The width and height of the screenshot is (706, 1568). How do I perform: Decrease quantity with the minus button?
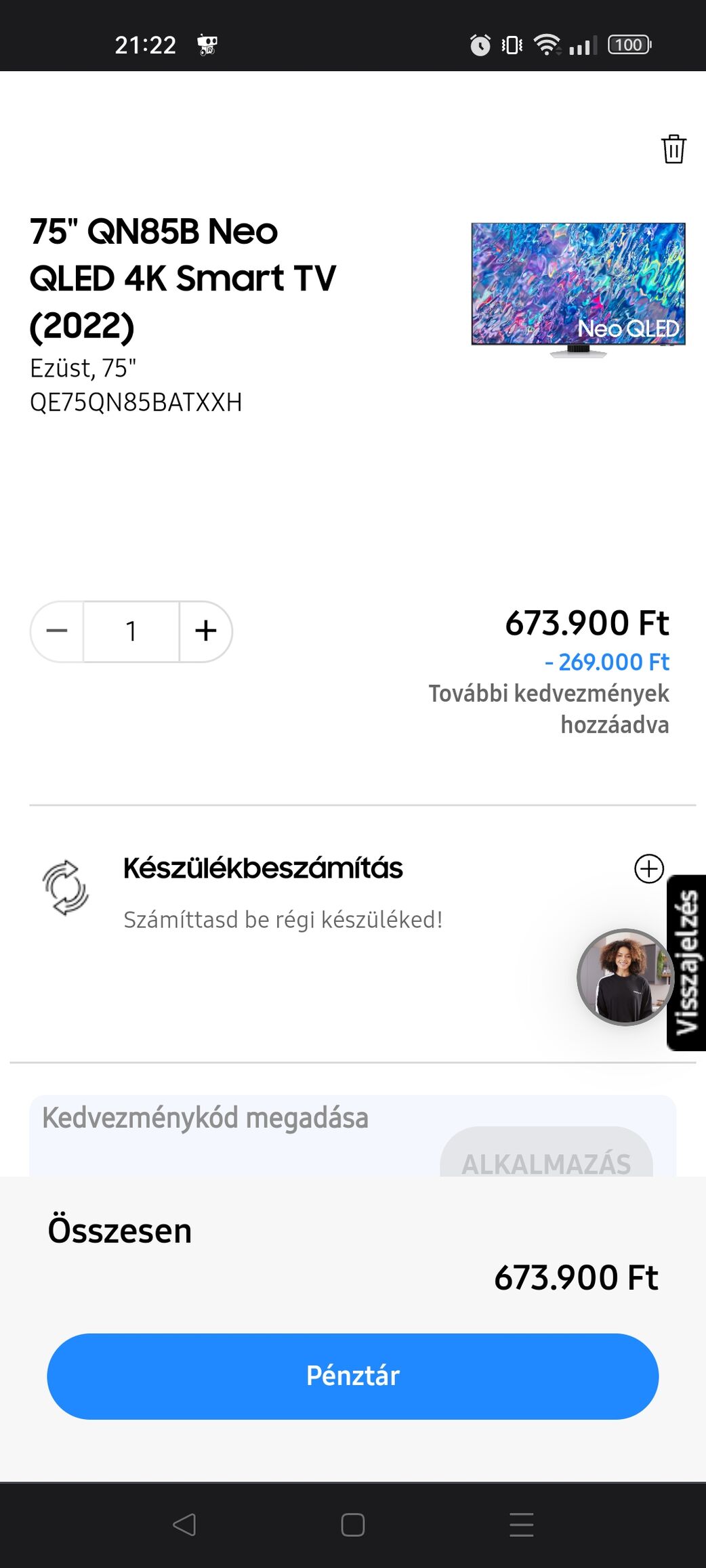click(58, 631)
